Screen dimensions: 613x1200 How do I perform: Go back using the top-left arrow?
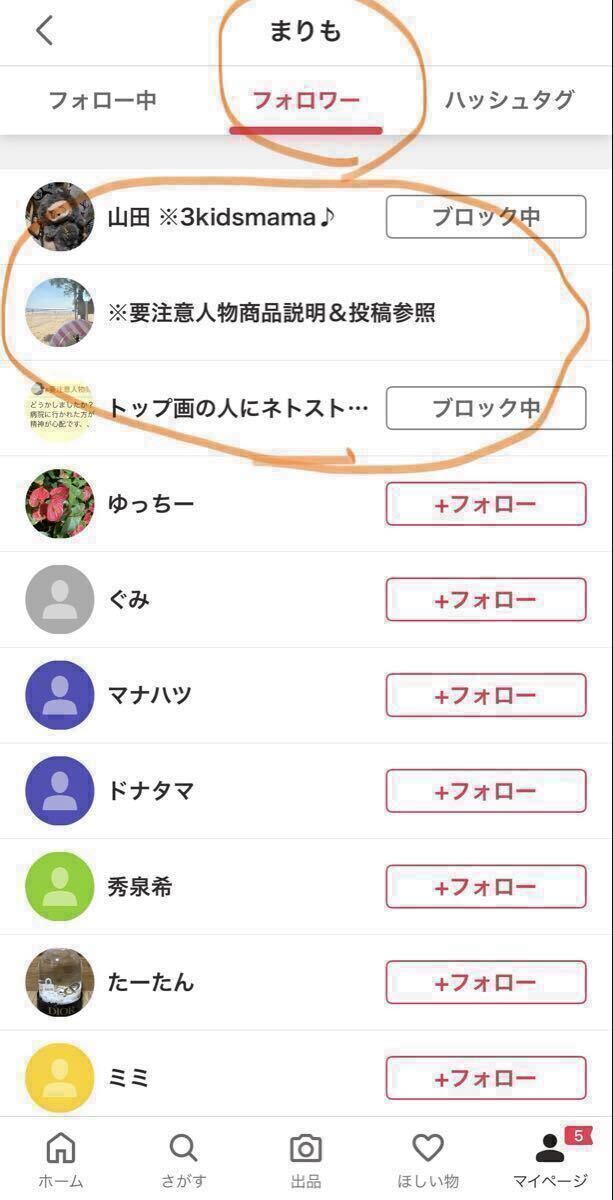point(44,31)
